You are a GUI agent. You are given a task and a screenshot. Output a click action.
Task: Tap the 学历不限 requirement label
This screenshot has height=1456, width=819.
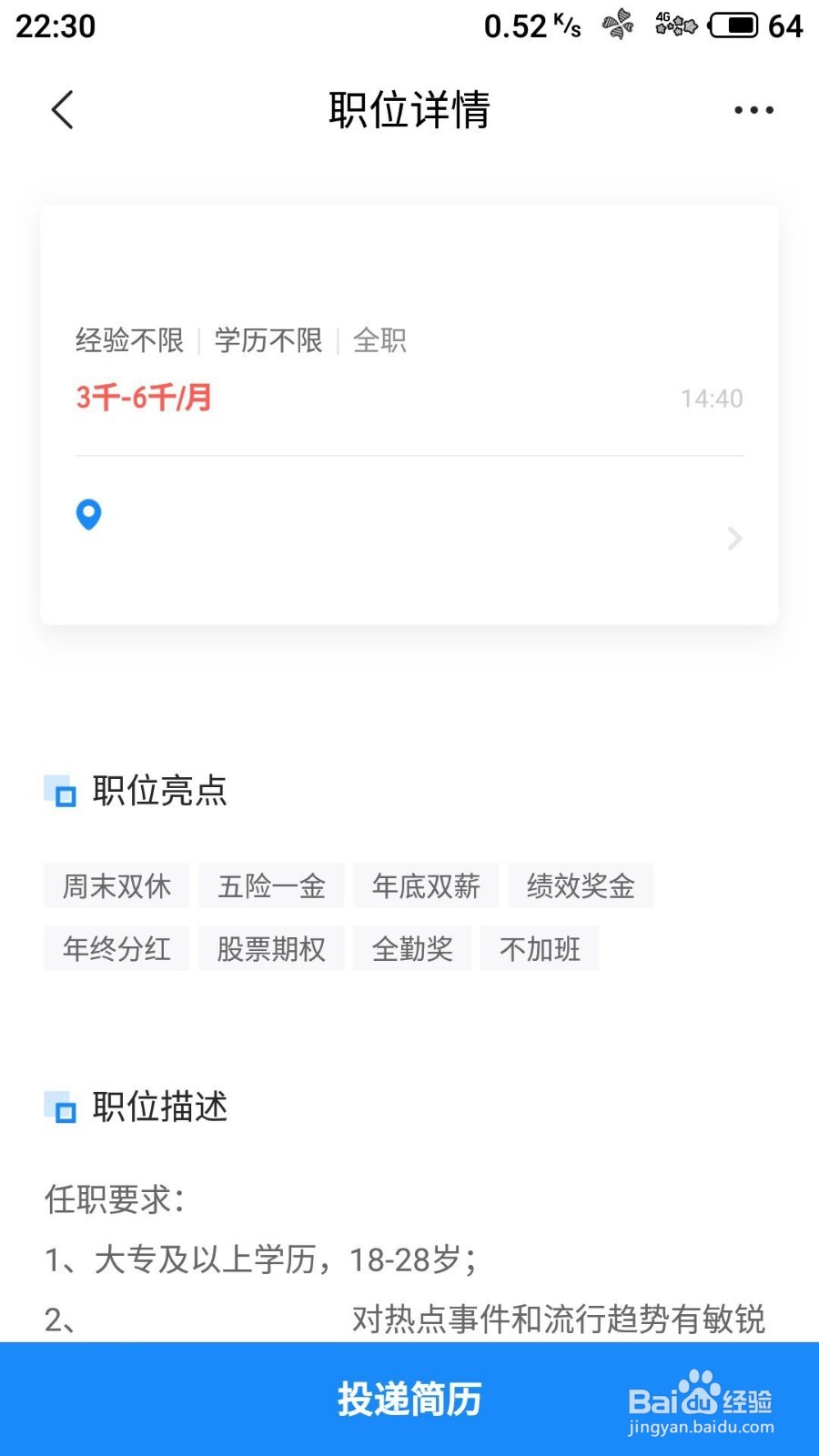pos(267,340)
